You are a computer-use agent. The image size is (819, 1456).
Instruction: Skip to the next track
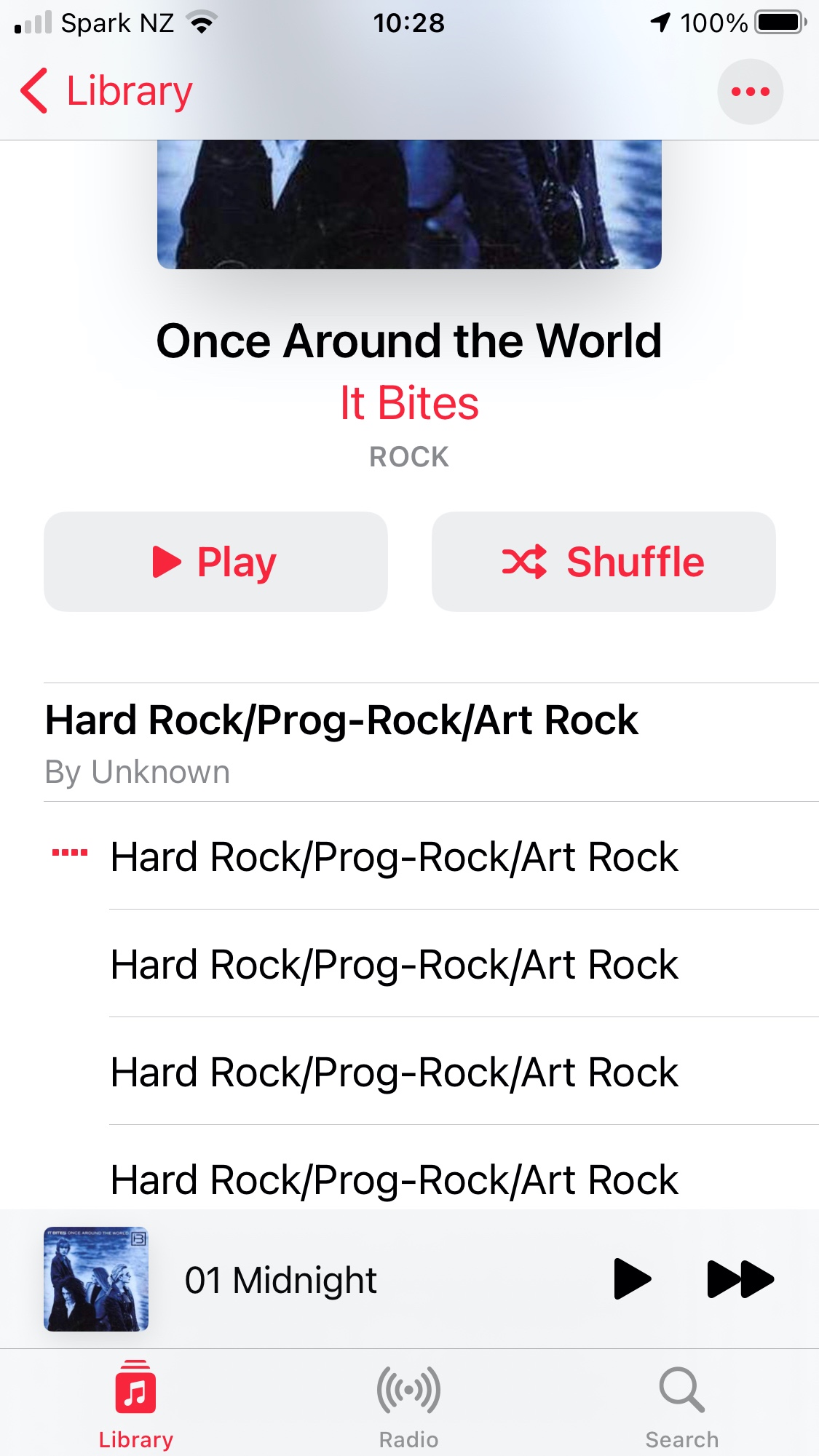pos(740,1278)
